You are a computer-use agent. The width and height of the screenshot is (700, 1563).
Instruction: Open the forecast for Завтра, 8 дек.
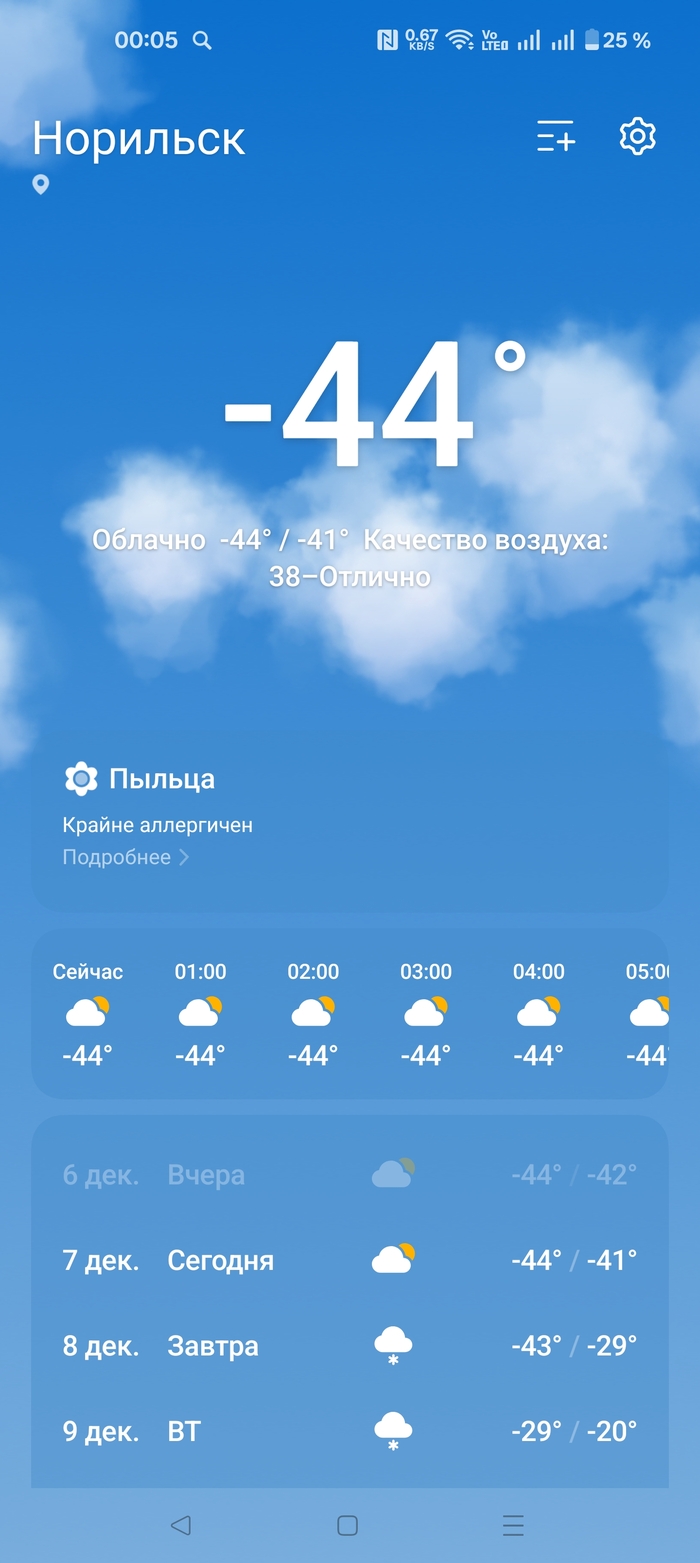349,1346
